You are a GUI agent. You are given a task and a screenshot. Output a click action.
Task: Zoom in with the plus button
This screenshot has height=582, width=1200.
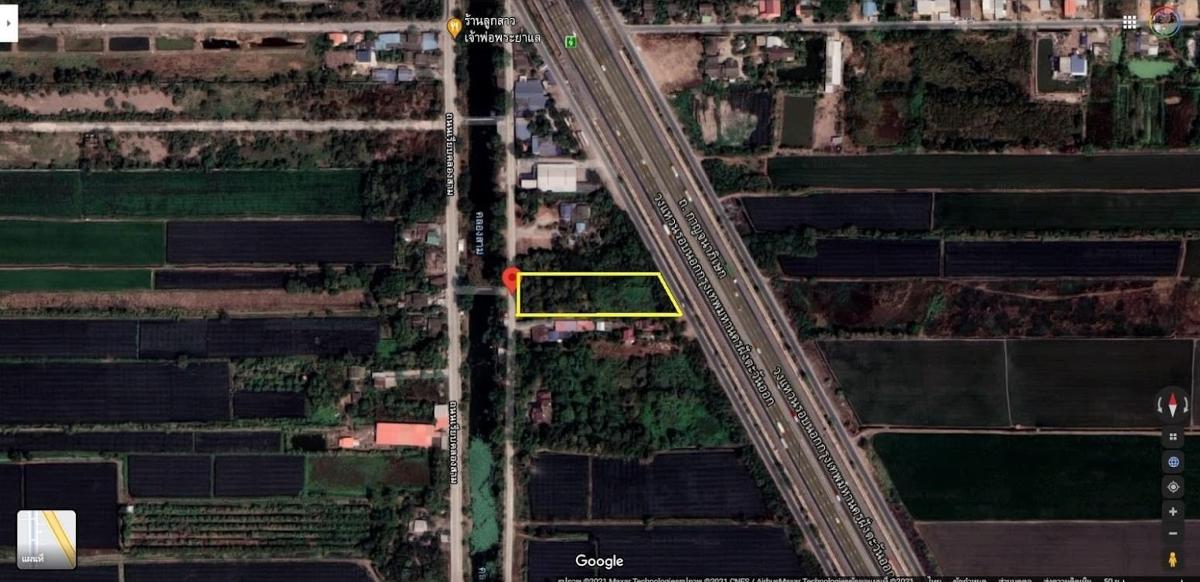[1172, 512]
